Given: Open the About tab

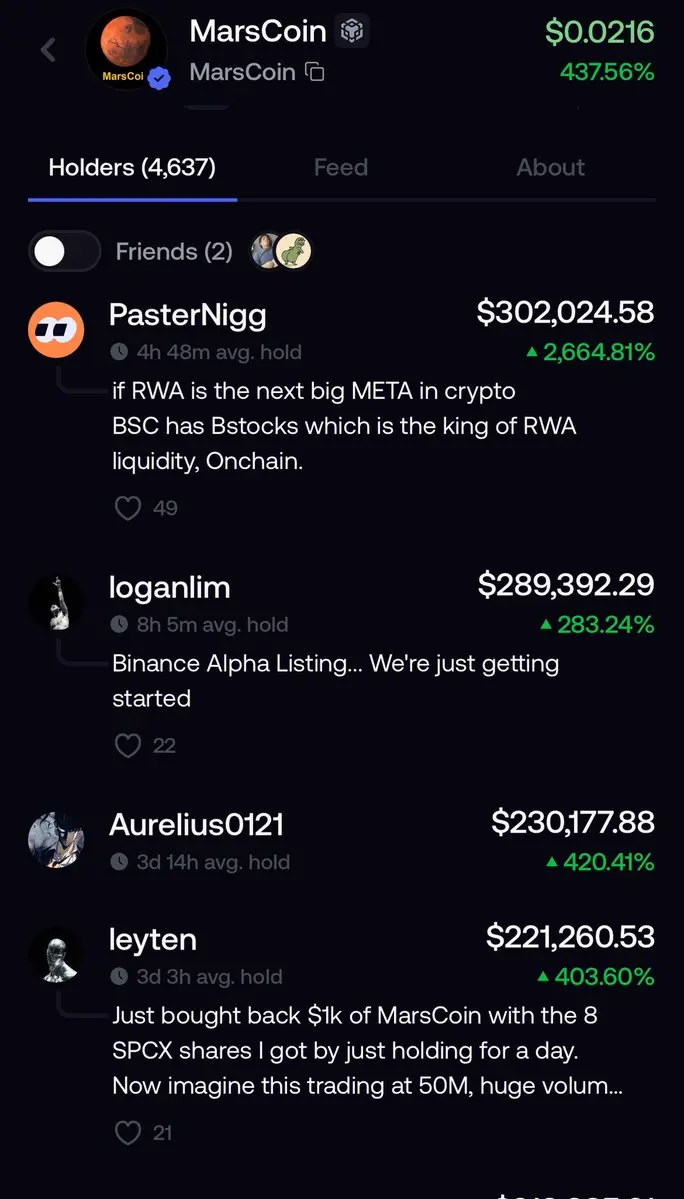Looking at the screenshot, I should [x=550, y=167].
